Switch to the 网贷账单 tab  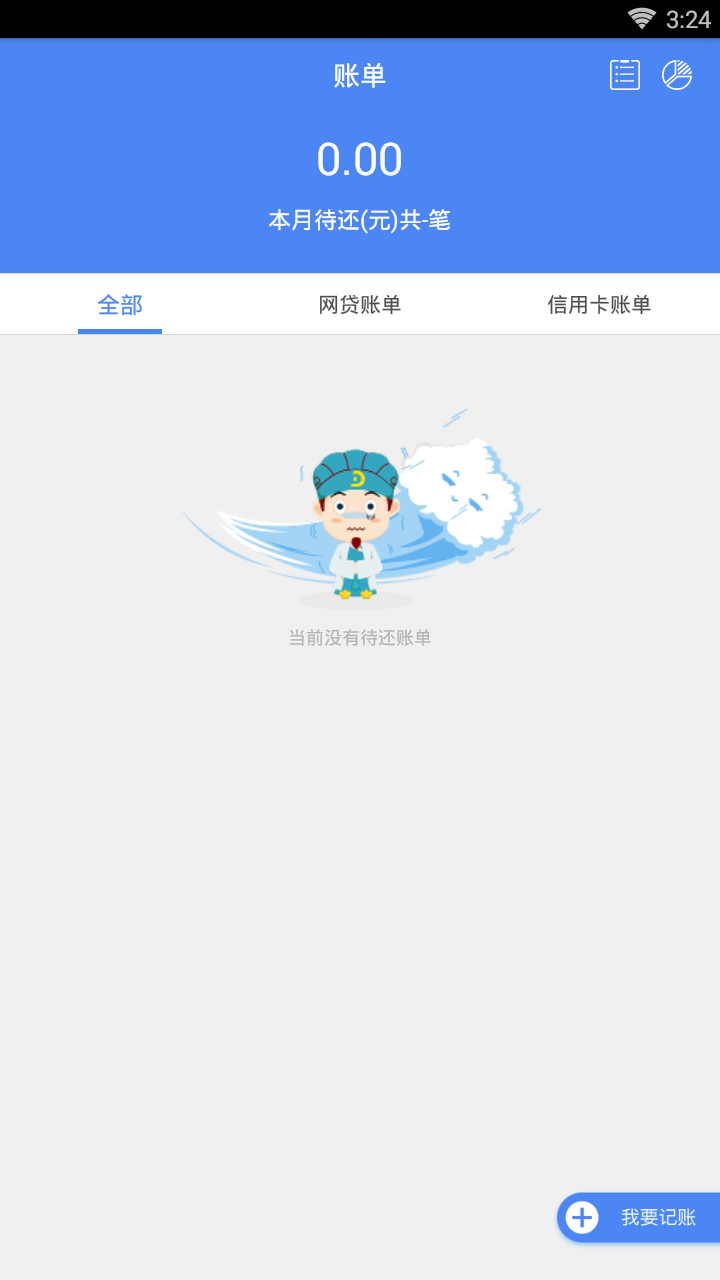coord(359,304)
